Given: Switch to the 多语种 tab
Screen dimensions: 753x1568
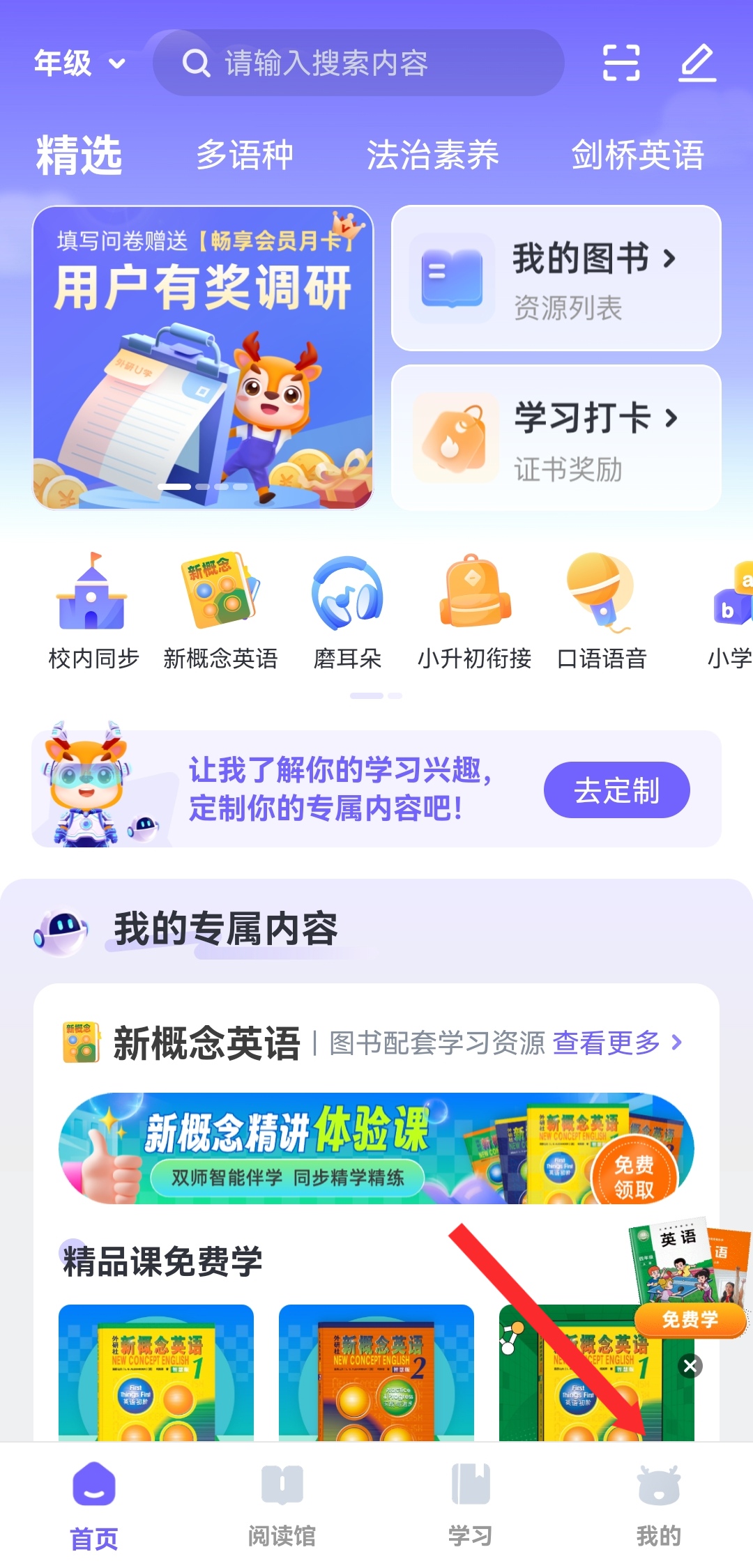Looking at the screenshot, I should pos(244,155).
